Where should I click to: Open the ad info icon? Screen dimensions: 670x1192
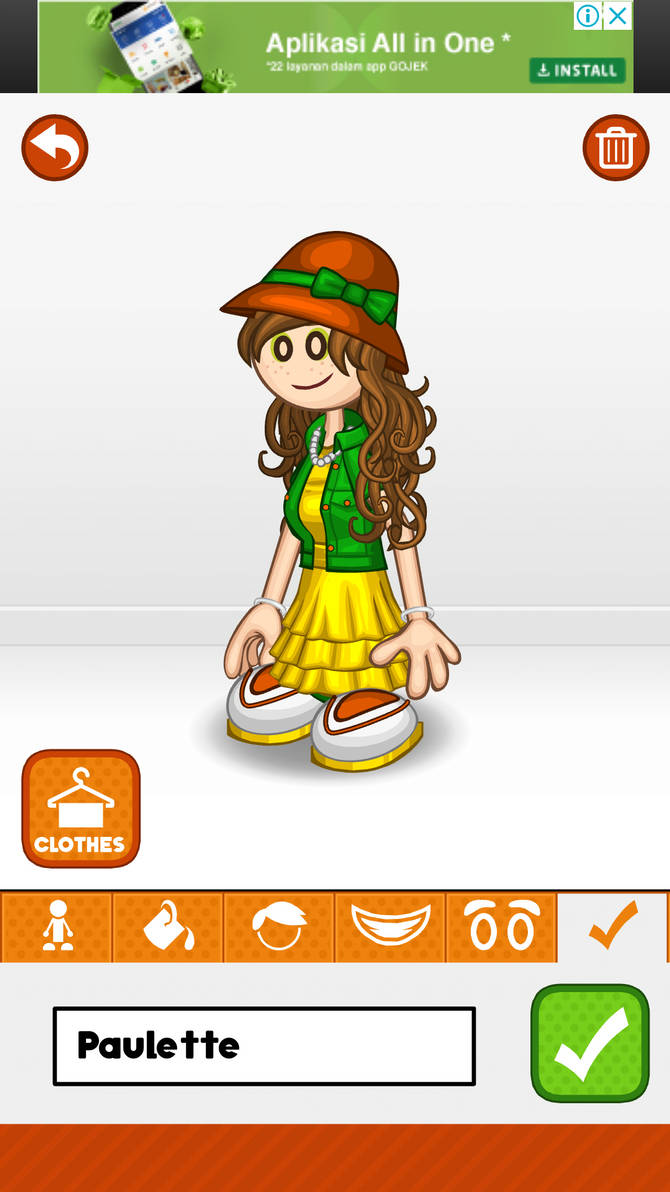(x=589, y=15)
